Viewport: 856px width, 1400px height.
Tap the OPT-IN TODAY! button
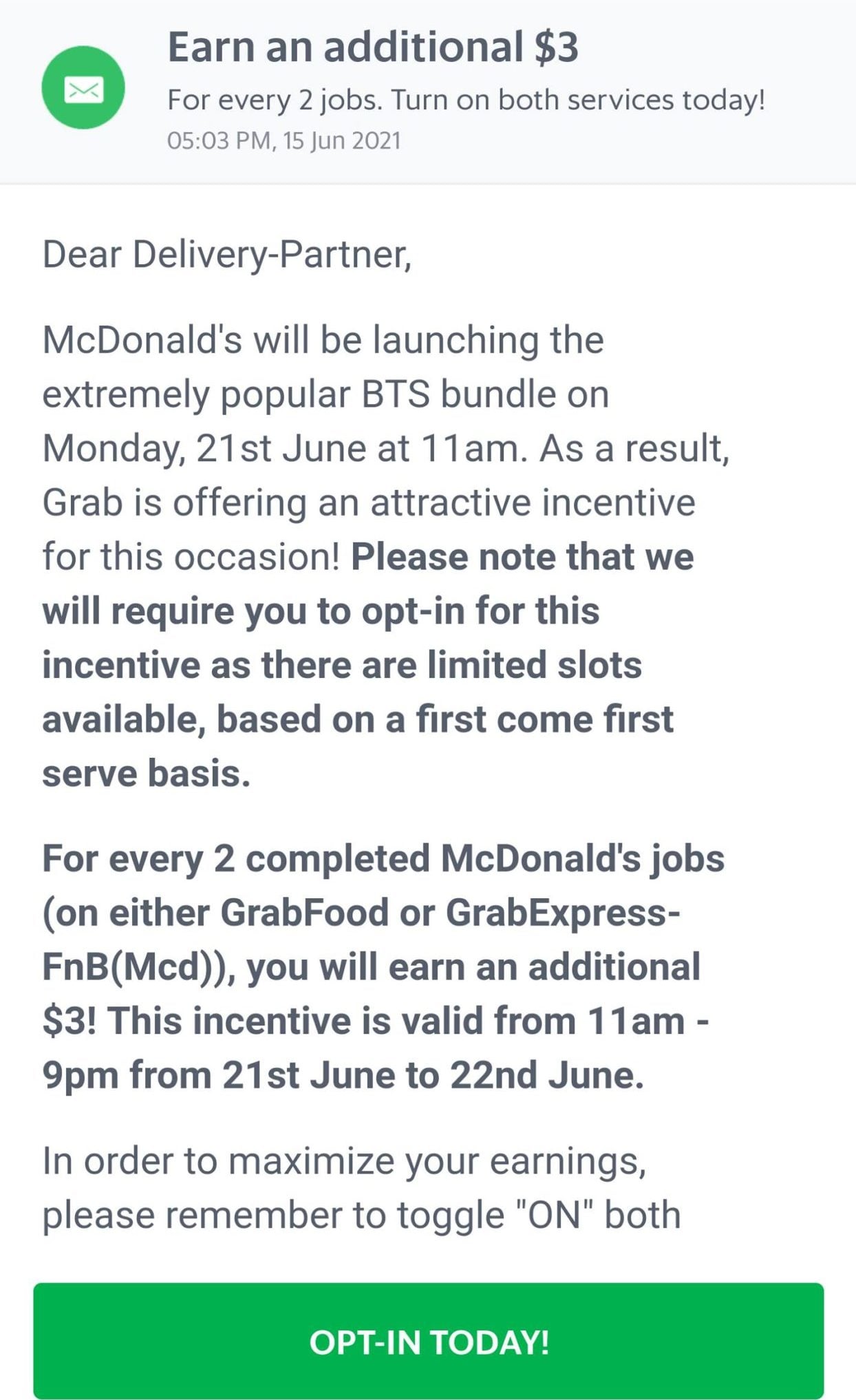(428, 1341)
